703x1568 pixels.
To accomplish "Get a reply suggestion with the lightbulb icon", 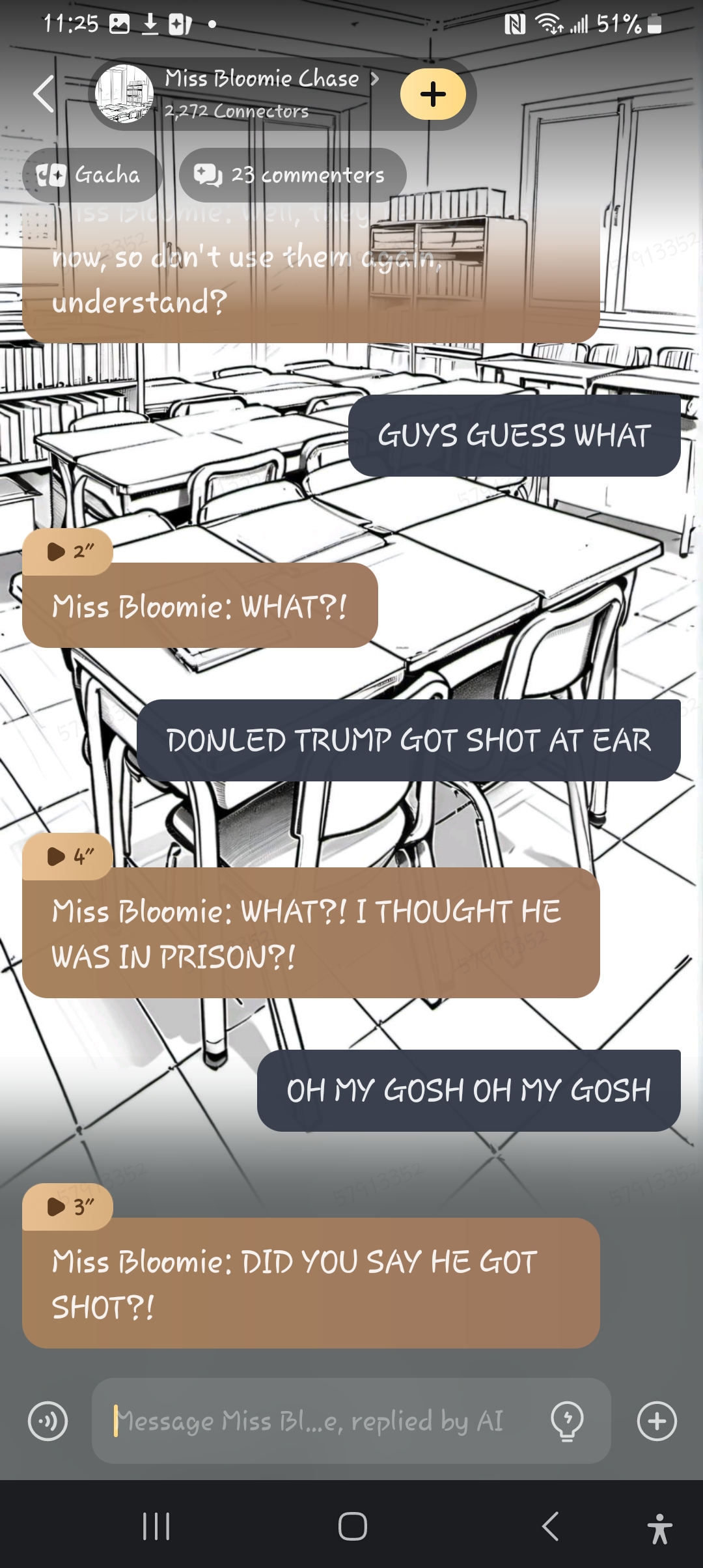I will (567, 1421).
